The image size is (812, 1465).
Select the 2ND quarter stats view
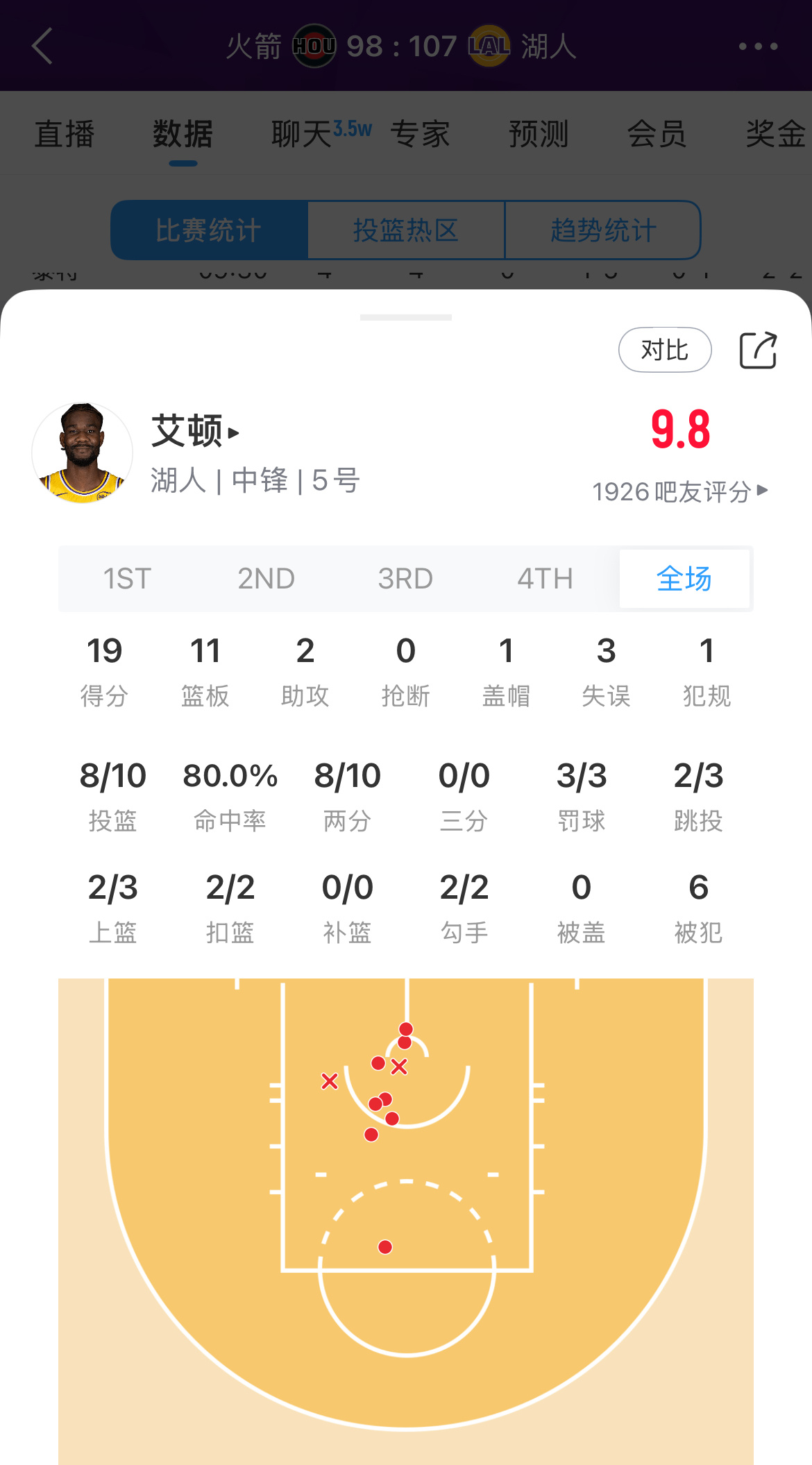click(267, 578)
